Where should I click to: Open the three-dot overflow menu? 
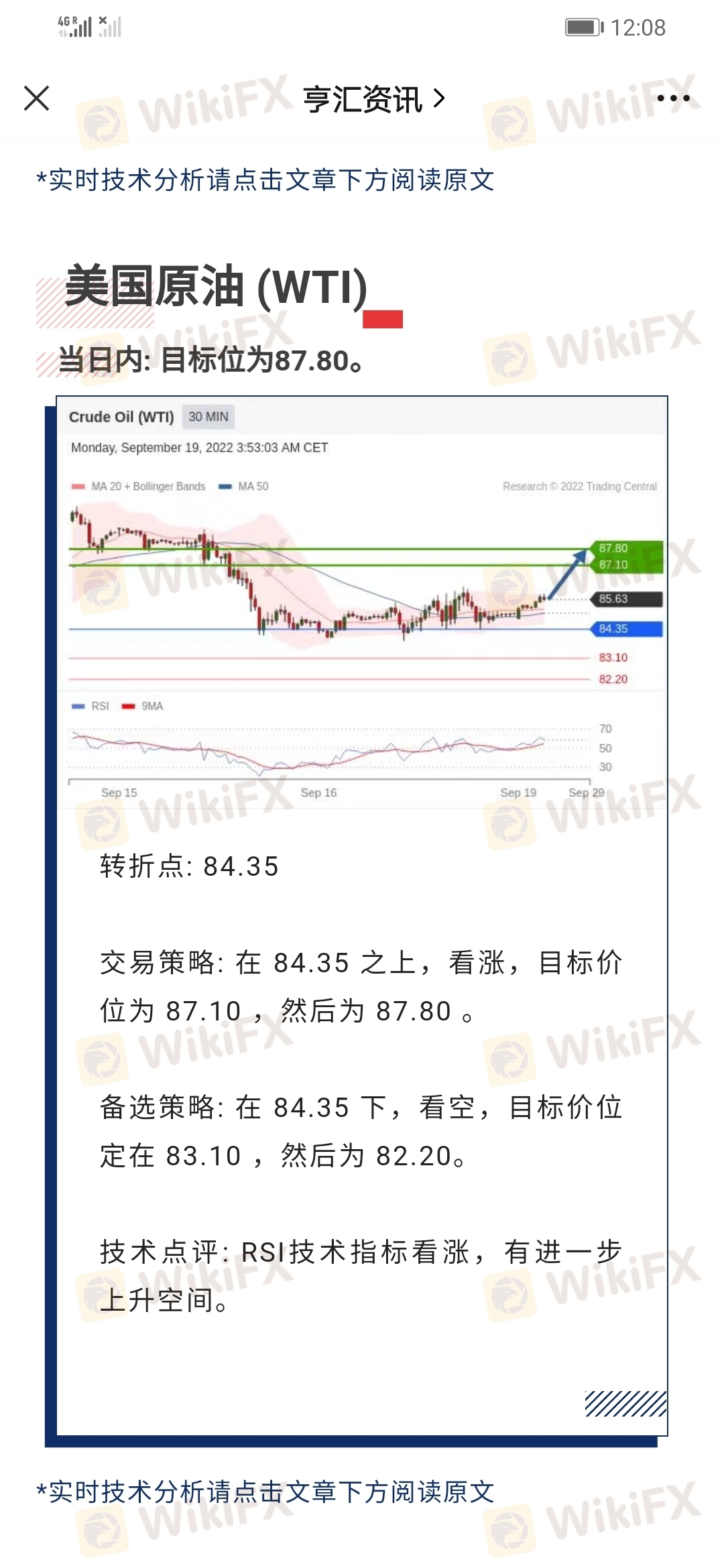click(673, 99)
